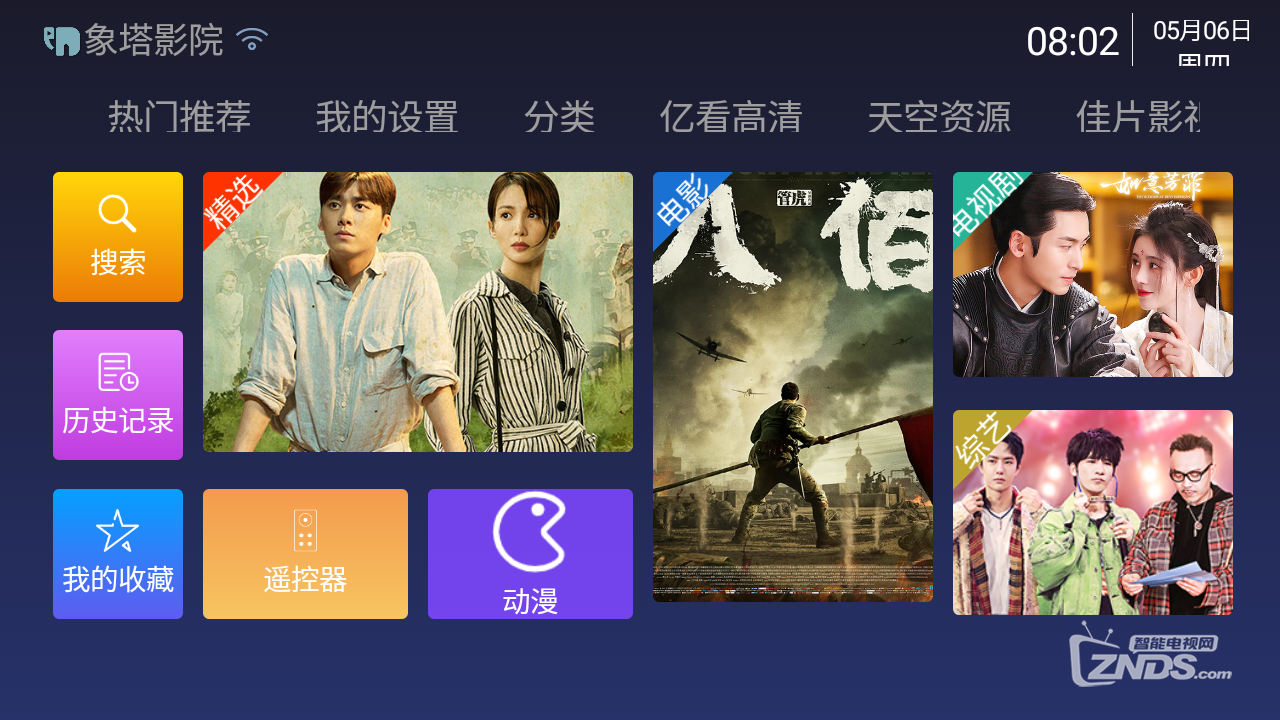Open the 电影 movie poster tile

point(793,387)
